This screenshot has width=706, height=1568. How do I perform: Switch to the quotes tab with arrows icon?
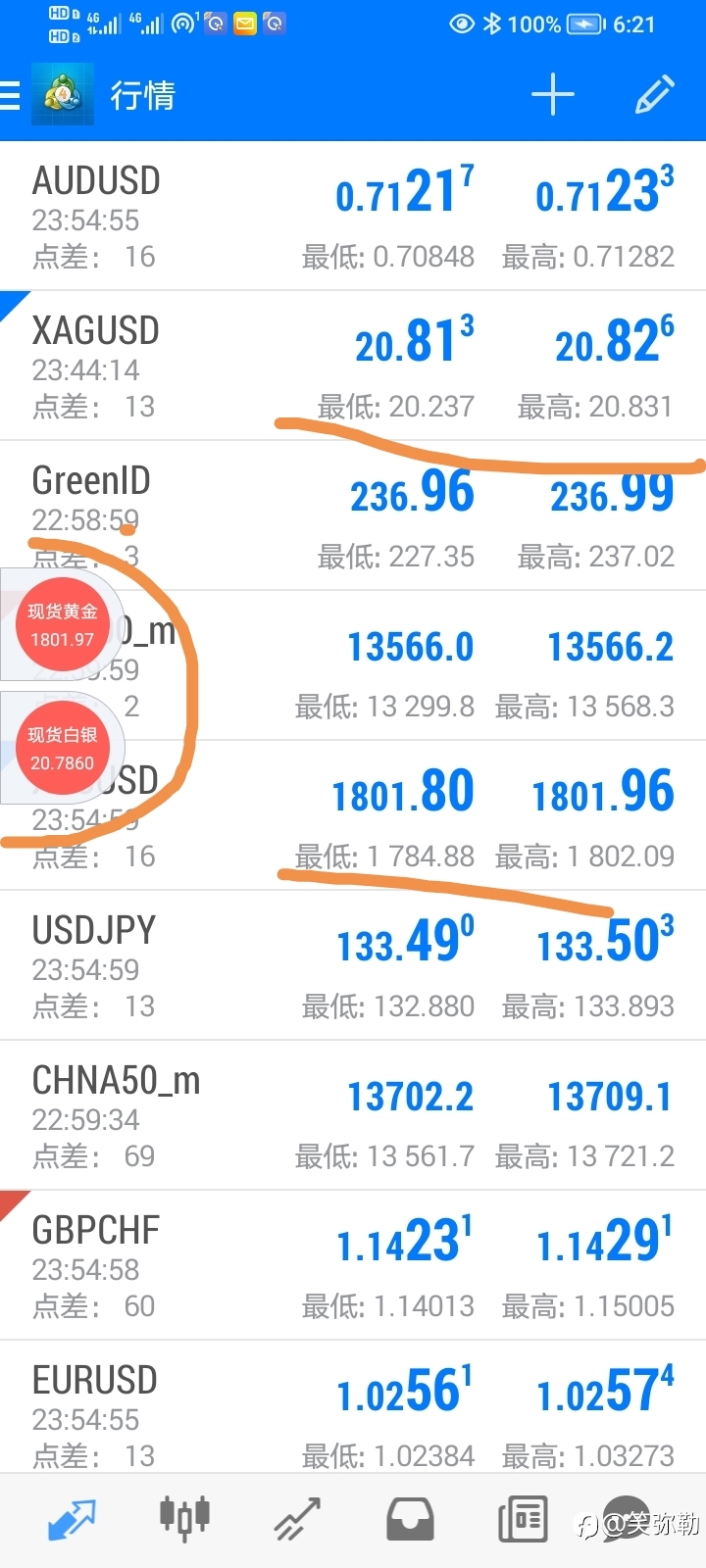[x=72, y=1520]
